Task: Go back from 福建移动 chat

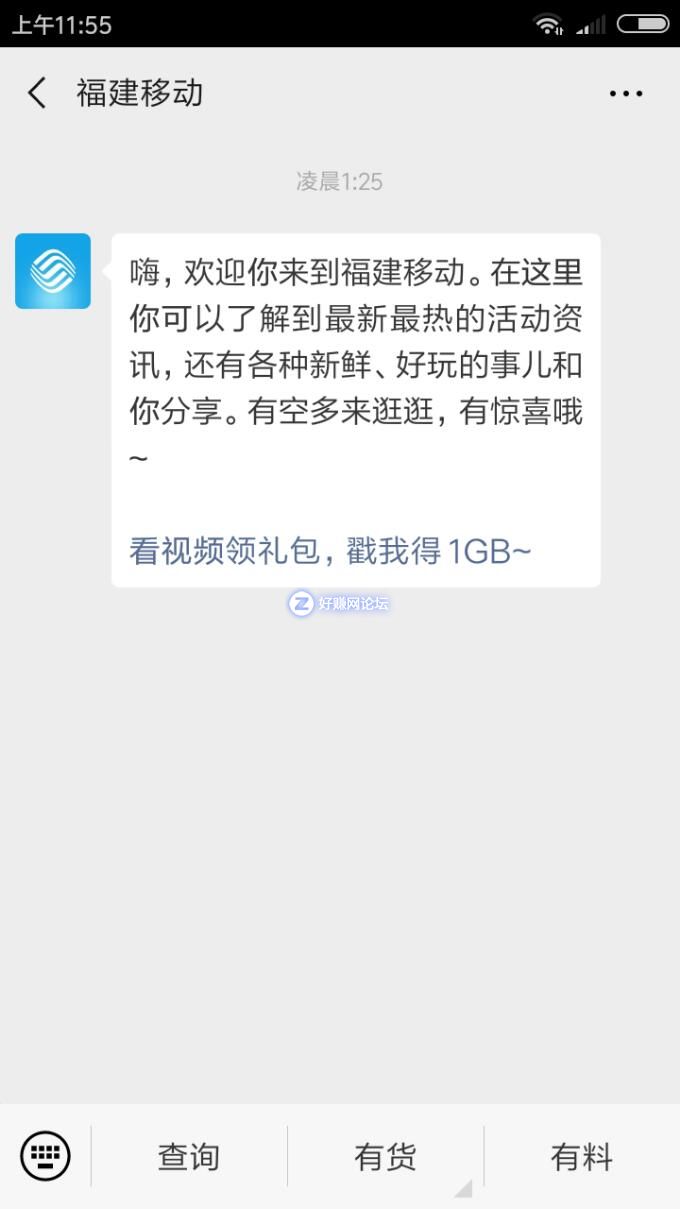Action: click(37, 93)
